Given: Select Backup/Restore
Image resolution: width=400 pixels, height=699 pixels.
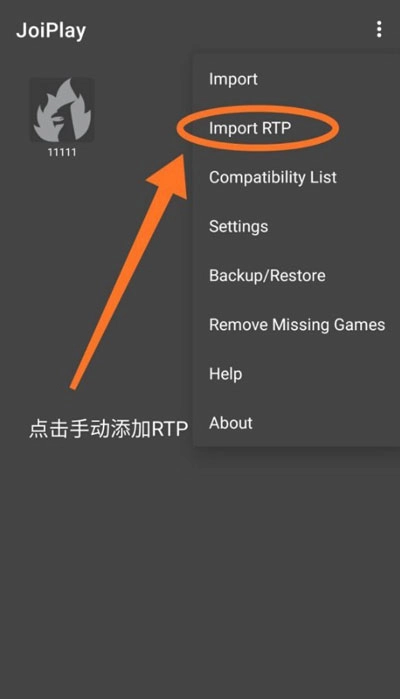Looking at the screenshot, I should (x=297, y=275).
